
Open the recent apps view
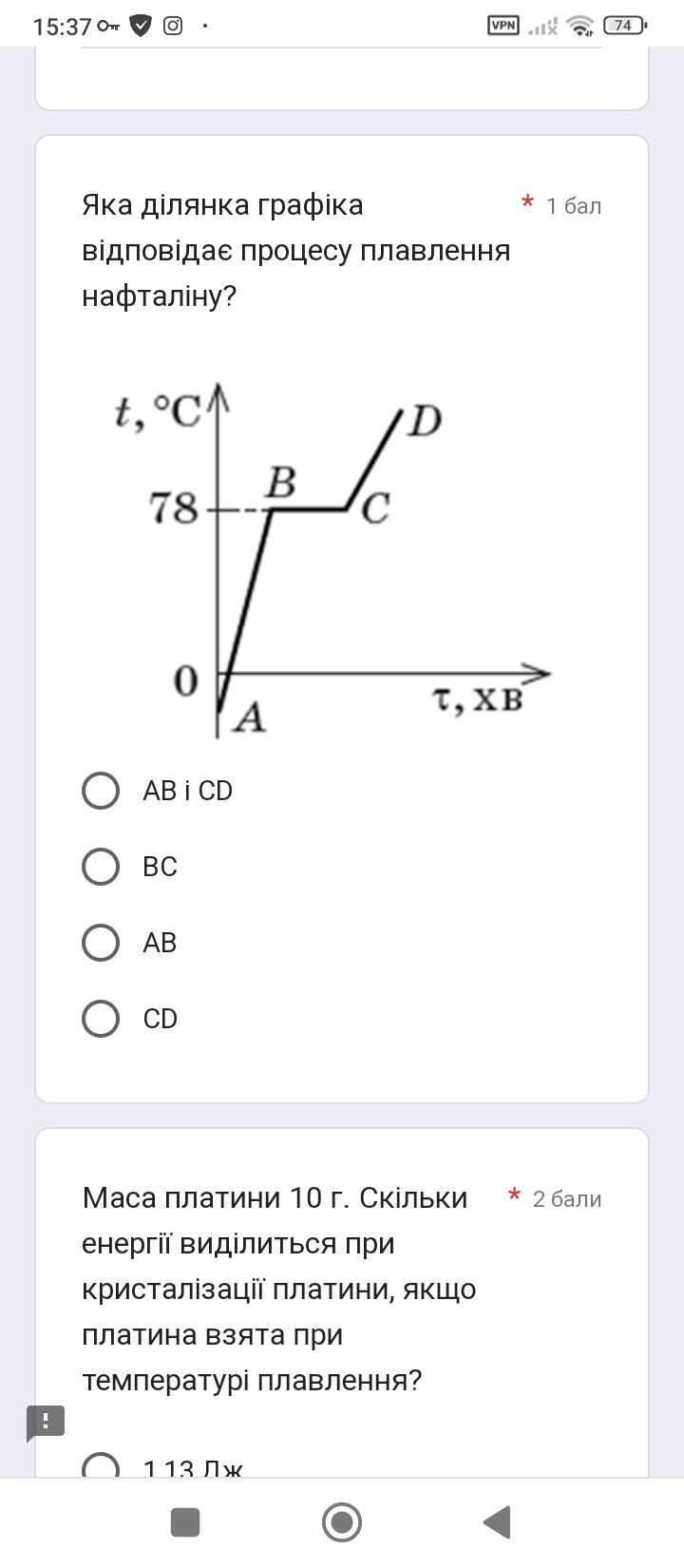coord(185,1522)
